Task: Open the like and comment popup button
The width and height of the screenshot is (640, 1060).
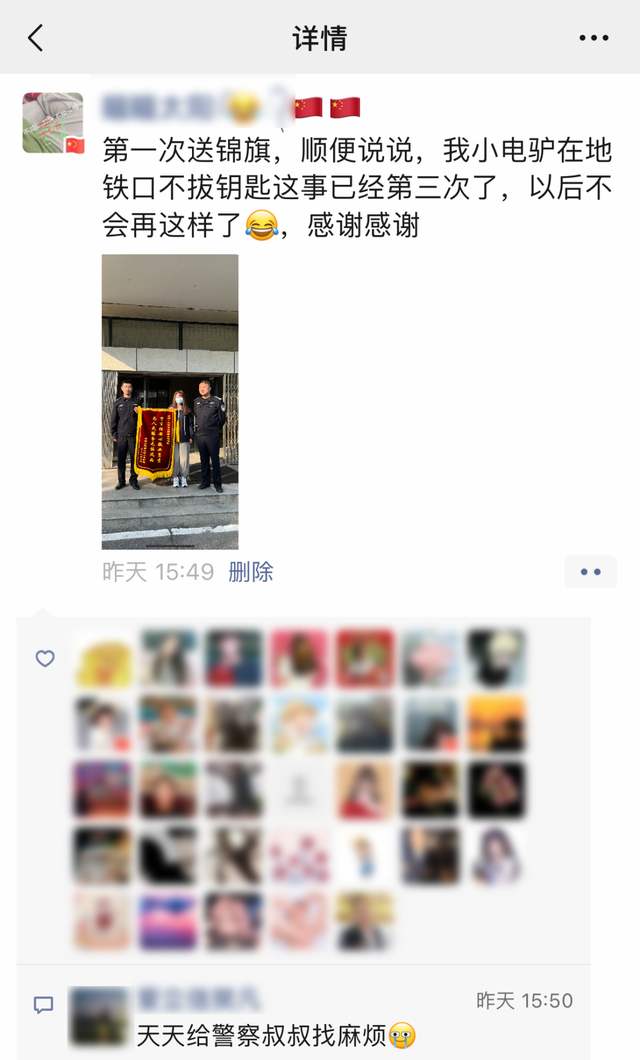Action: click(x=590, y=572)
